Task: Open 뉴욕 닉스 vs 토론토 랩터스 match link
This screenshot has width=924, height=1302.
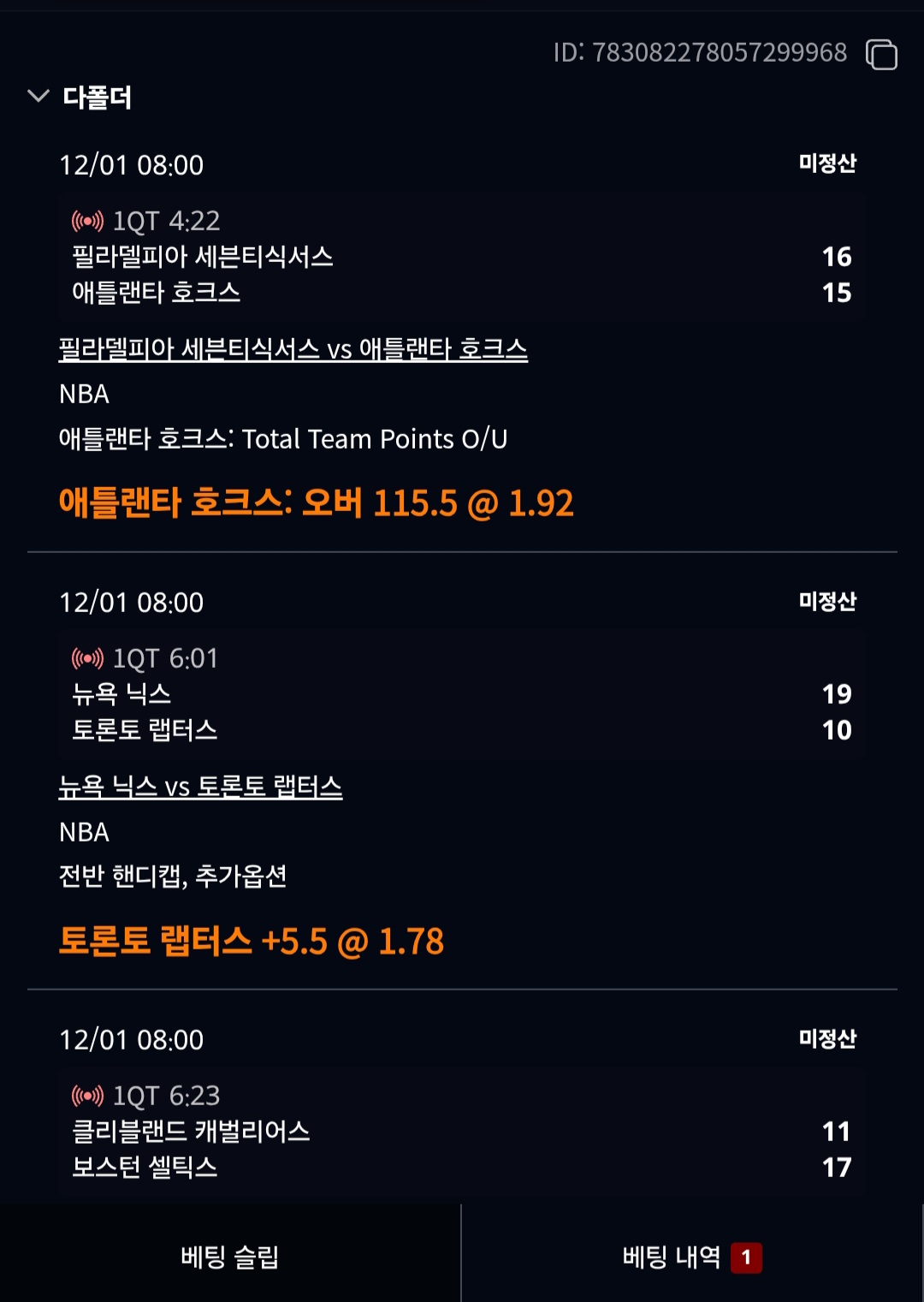Action: [x=200, y=787]
